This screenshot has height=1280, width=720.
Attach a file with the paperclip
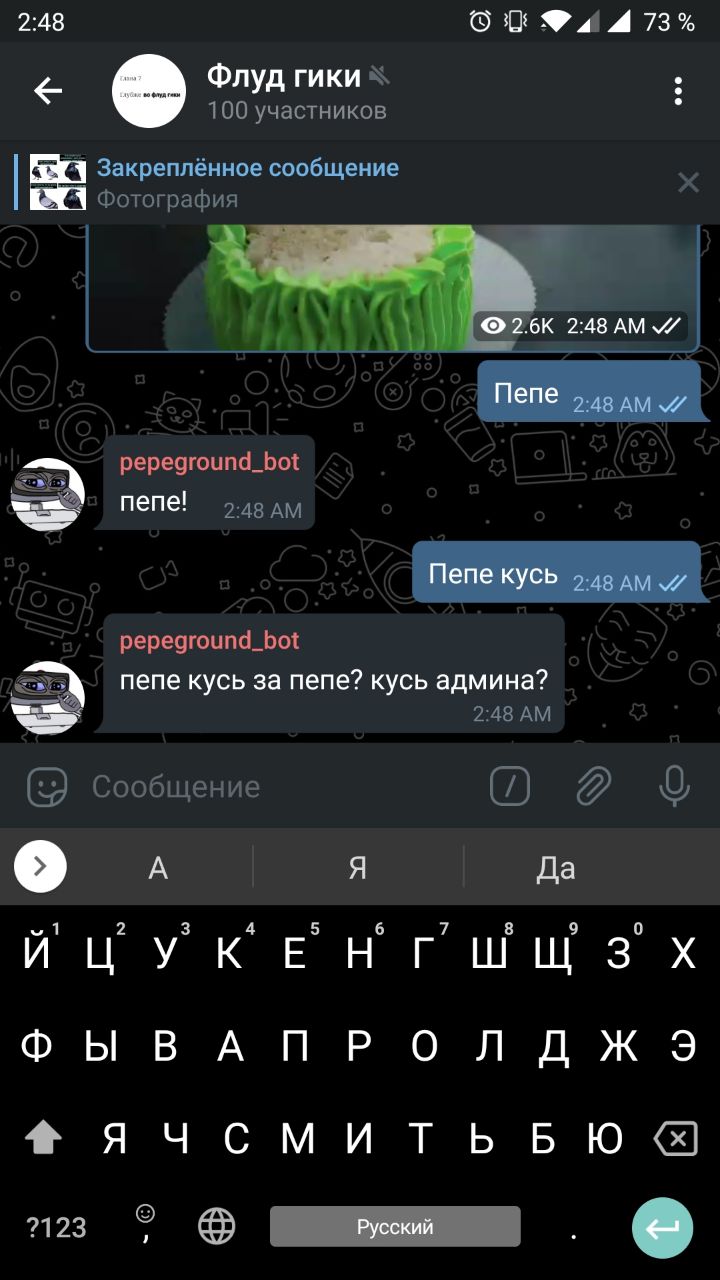[x=593, y=787]
